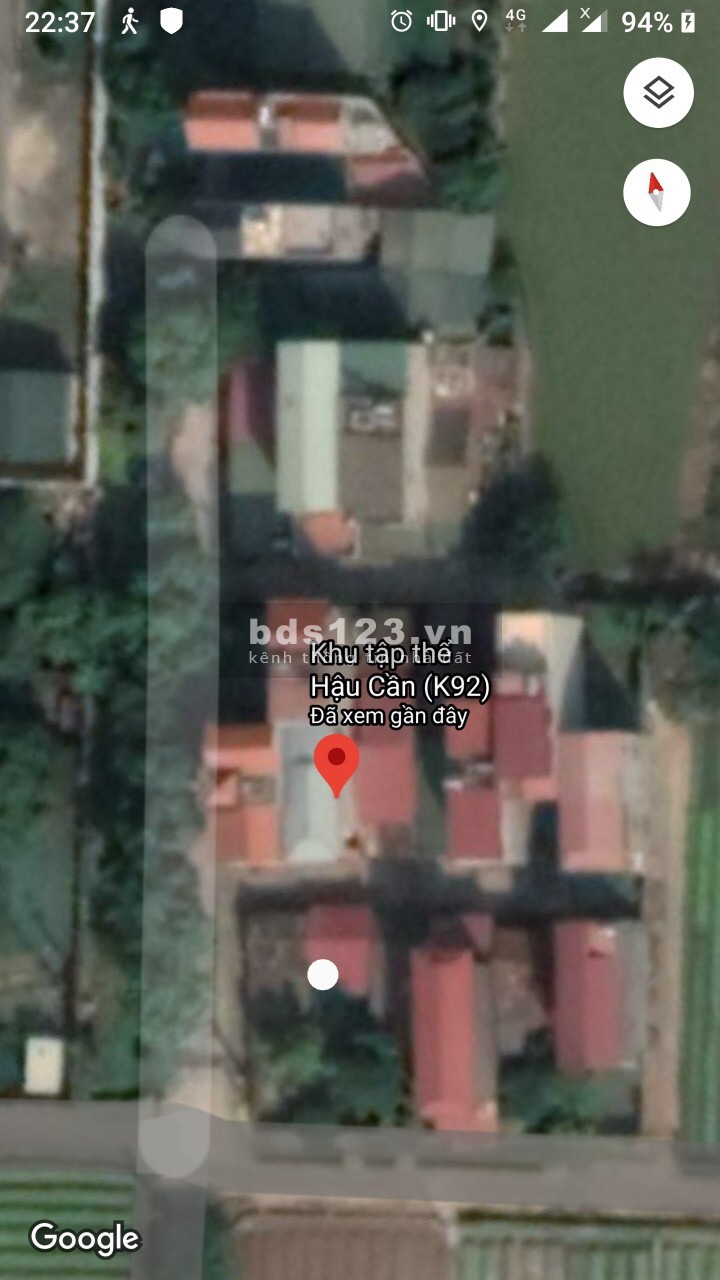Screen dimensions: 720x1280
Task: Open the map layers button
Action: pos(658,93)
